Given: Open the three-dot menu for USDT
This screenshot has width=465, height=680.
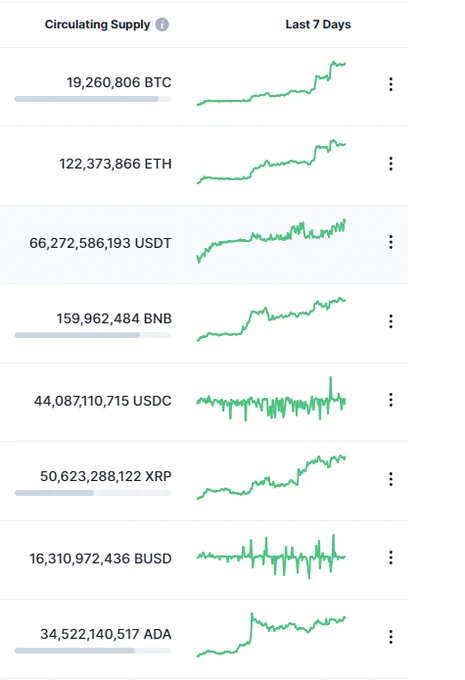Looking at the screenshot, I should [x=391, y=242].
